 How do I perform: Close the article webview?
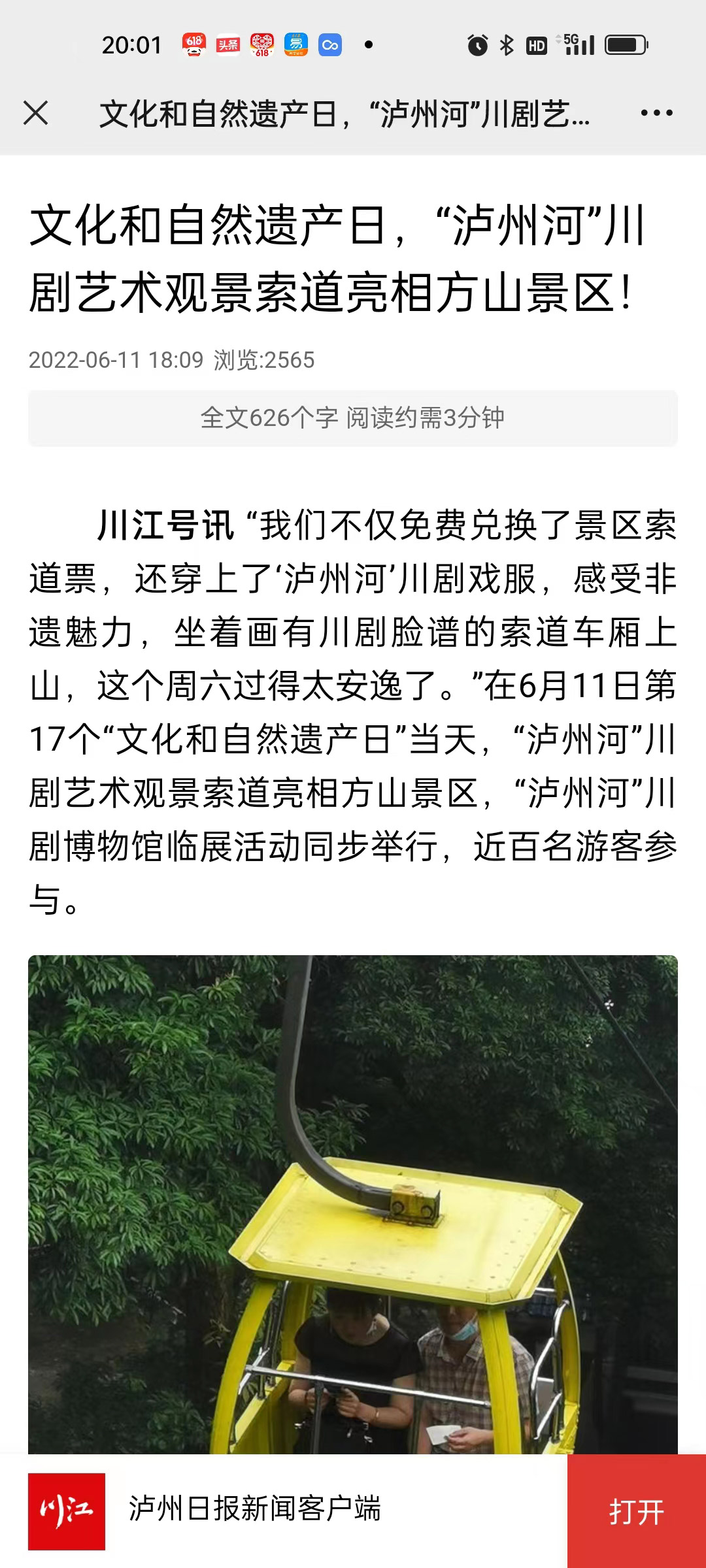tap(36, 113)
